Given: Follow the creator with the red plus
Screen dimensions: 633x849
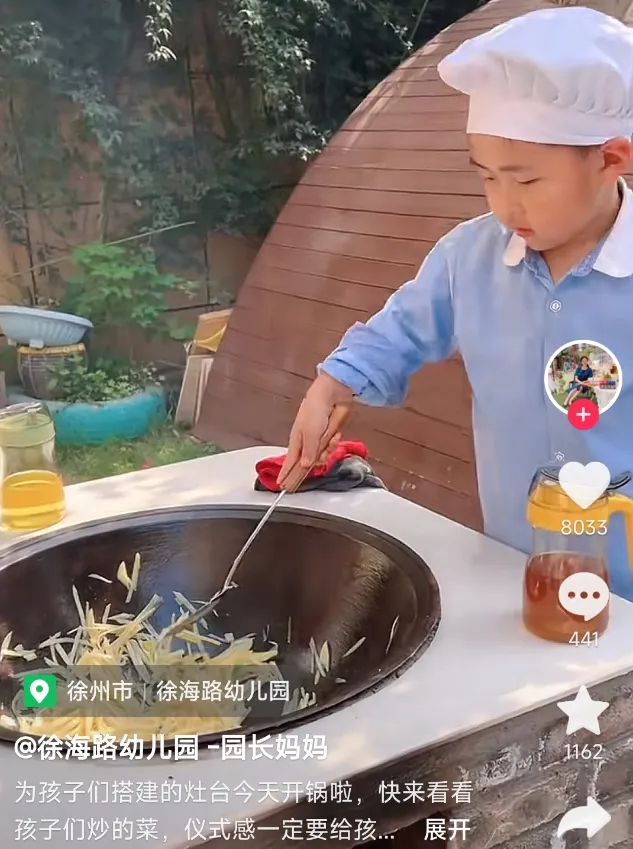Looking at the screenshot, I should pyautogui.click(x=583, y=415).
